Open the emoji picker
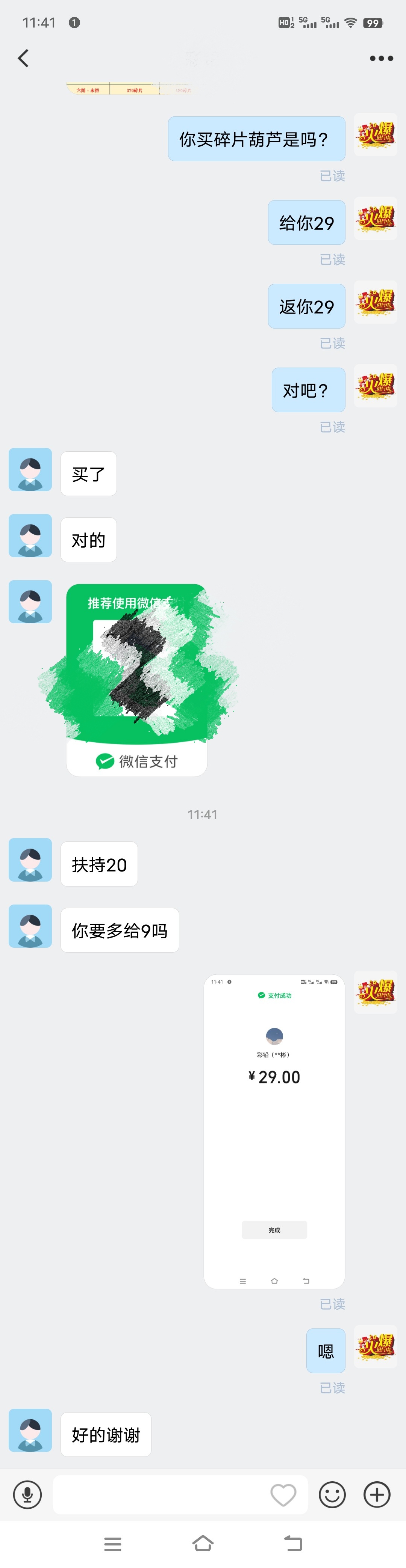Image resolution: width=406 pixels, height=1568 pixels. (332, 1494)
